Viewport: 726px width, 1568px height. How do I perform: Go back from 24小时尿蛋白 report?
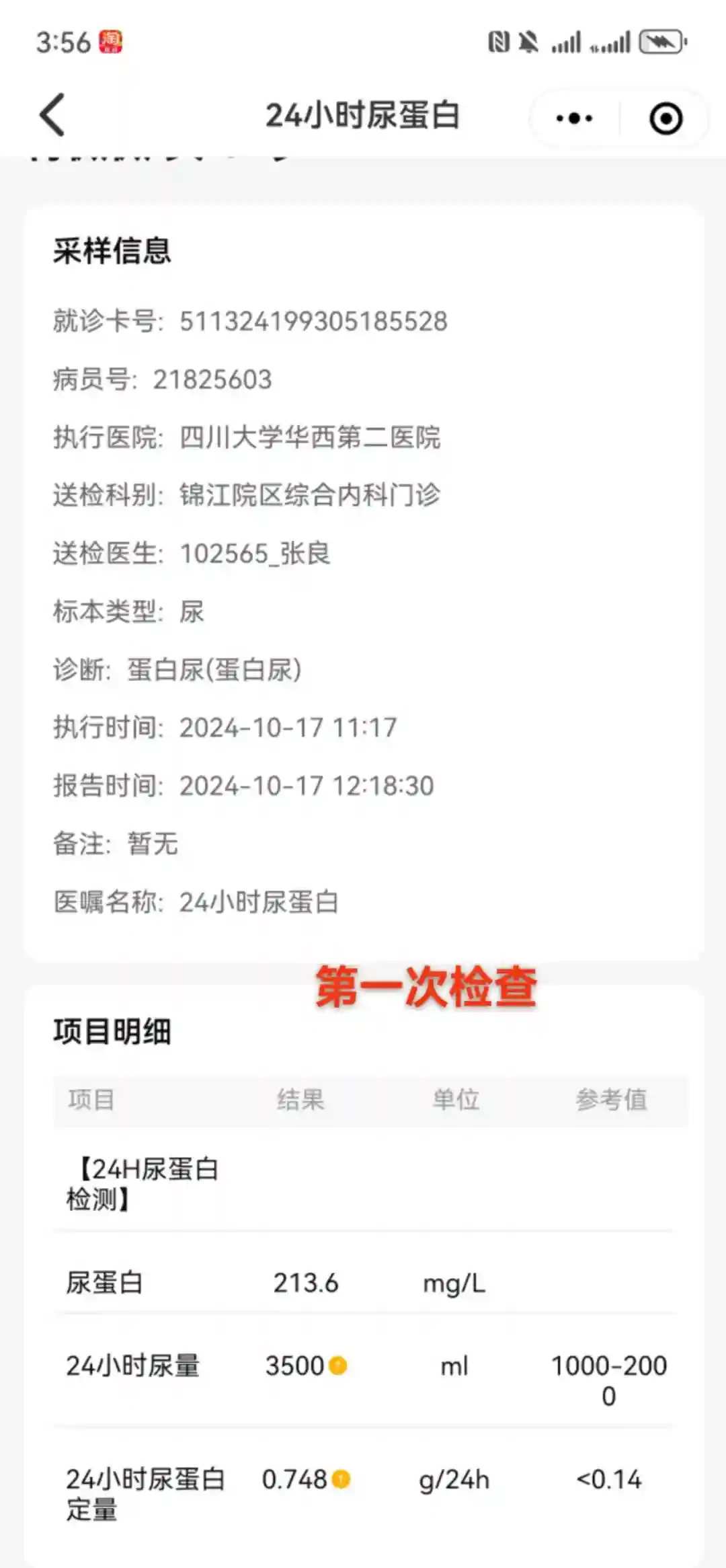coord(52,116)
